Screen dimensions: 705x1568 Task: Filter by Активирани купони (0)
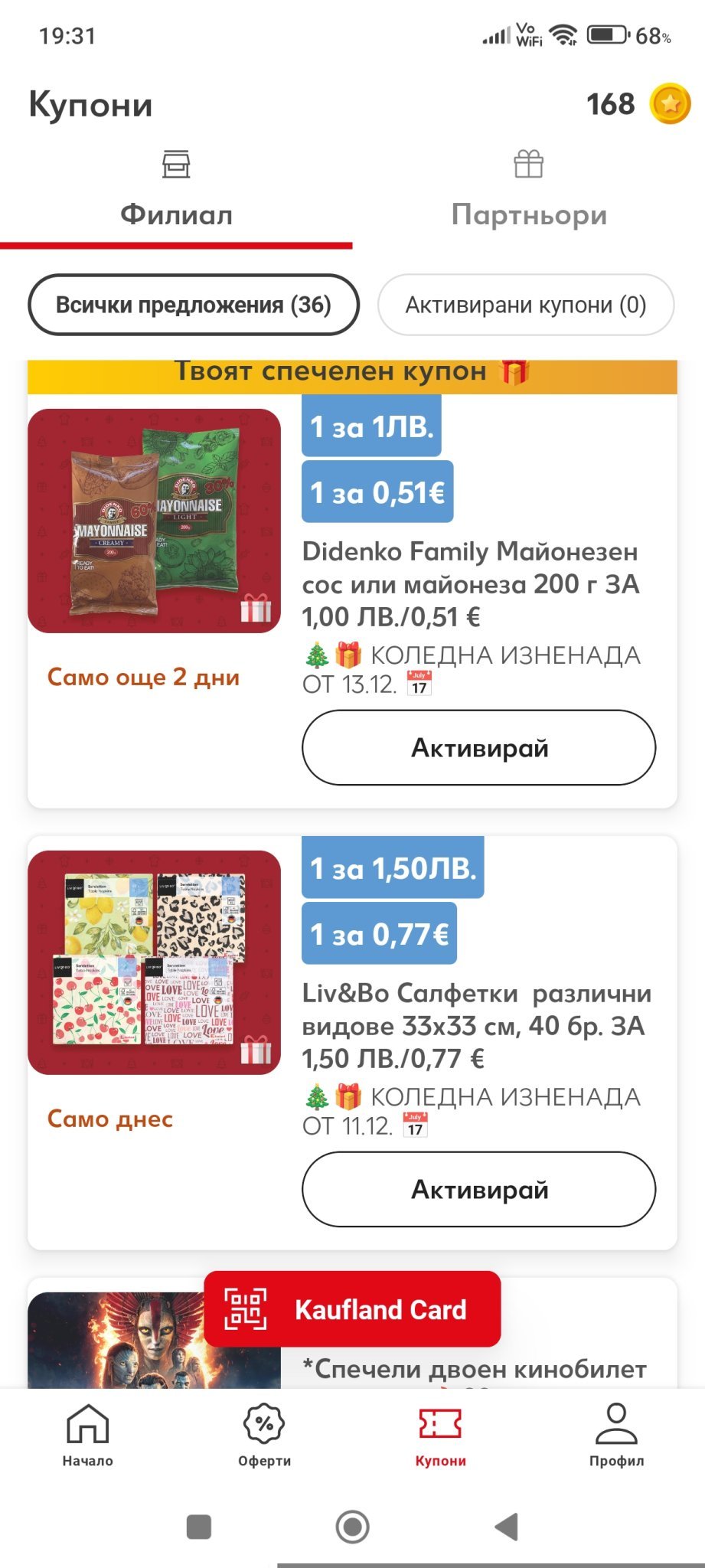click(x=525, y=305)
